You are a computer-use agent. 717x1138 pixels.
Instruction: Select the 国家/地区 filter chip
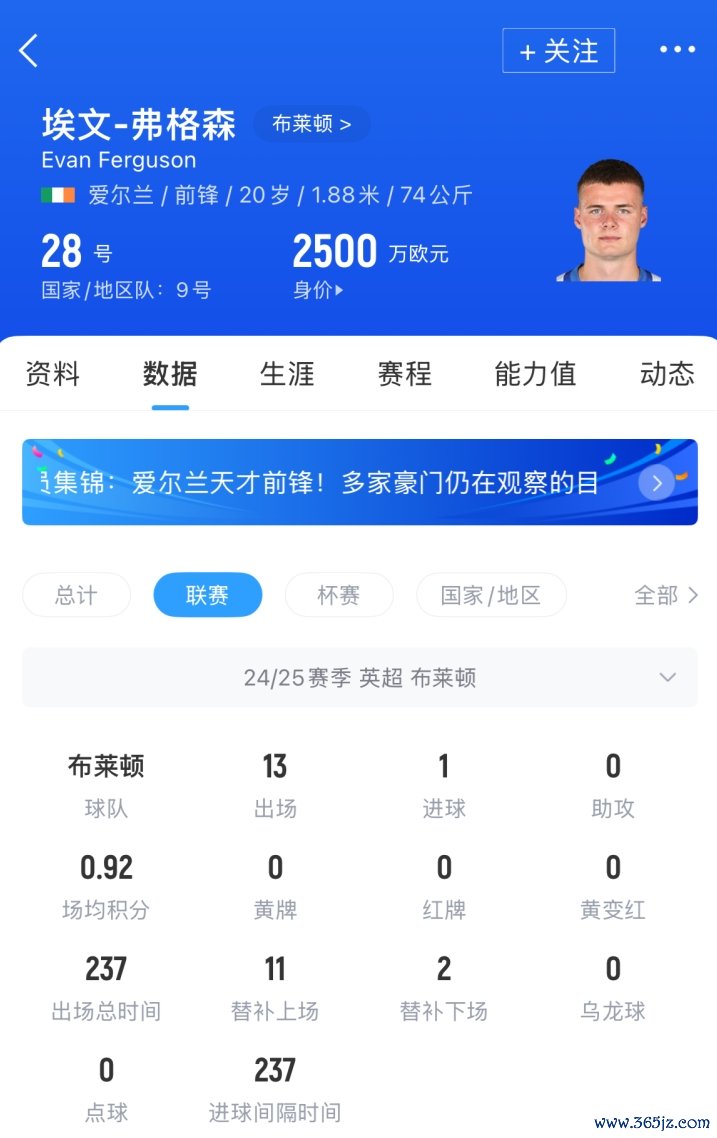pyautogui.click(x=491, y=595)
